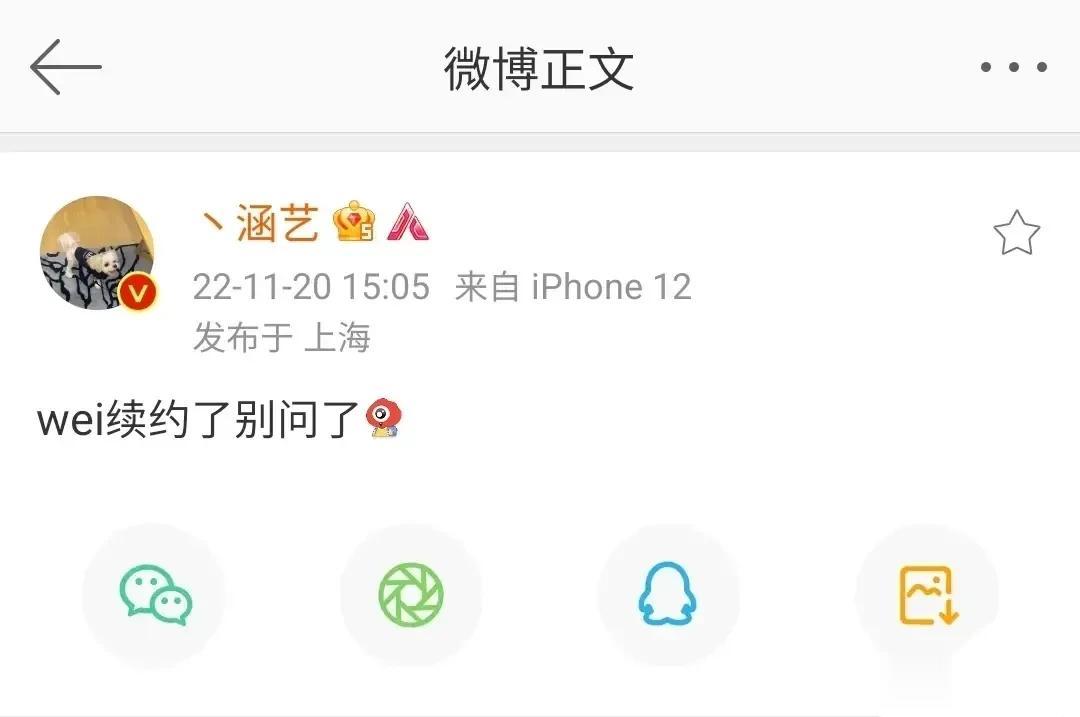Screen dimensions: 1080x717
Task: Share the post to QQ
Action: (x=668, y=595)
